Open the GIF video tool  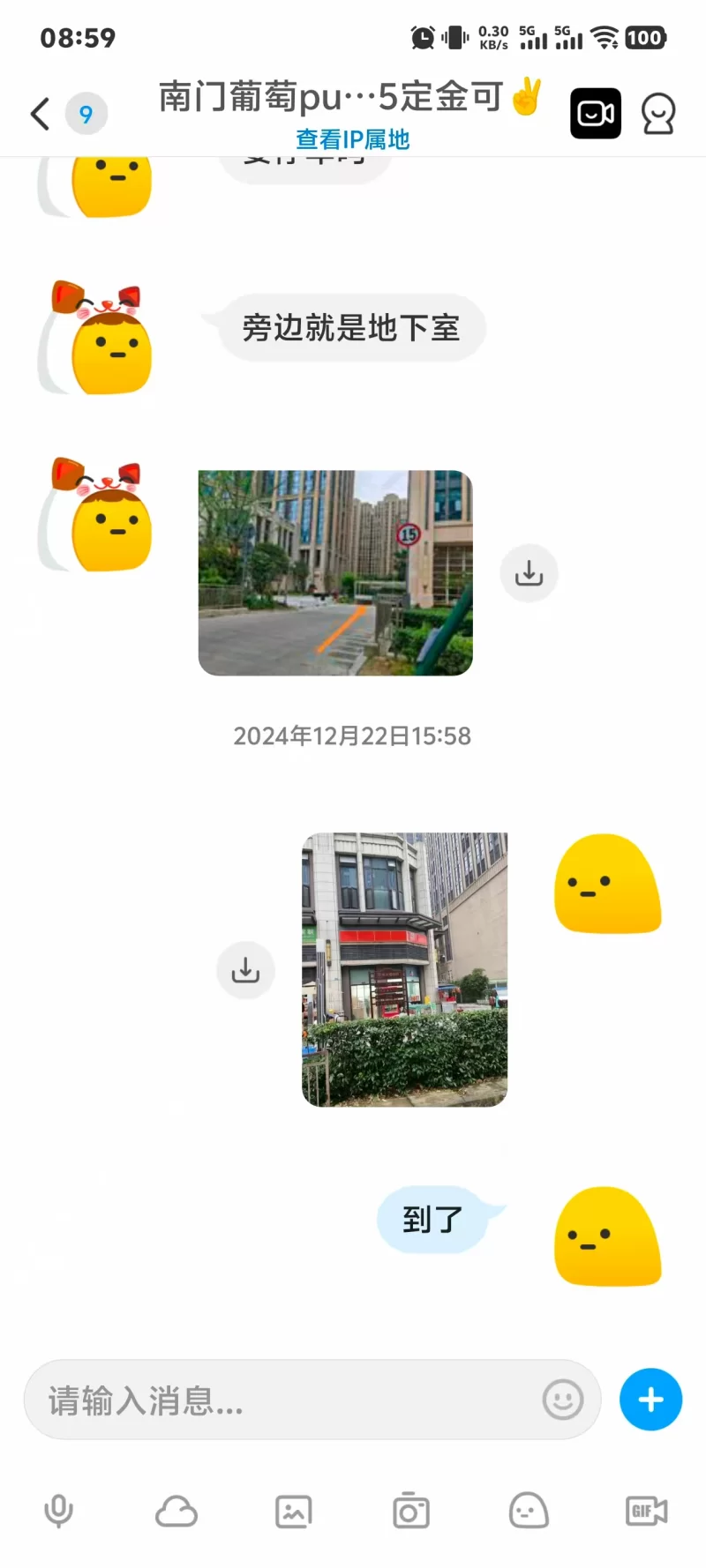point(646,1512)
